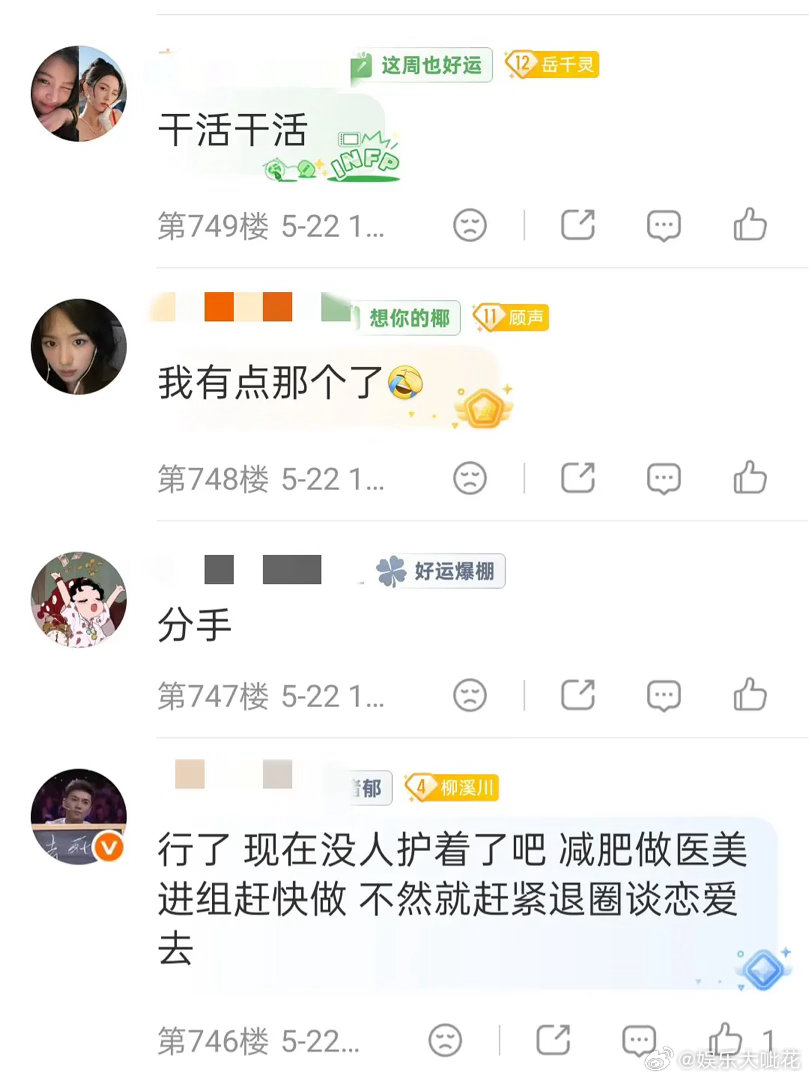Image resolution: width=809 pixels, height=1080 pixels.
Task: Reply to the comment "干活干活"
Action: 664,225
